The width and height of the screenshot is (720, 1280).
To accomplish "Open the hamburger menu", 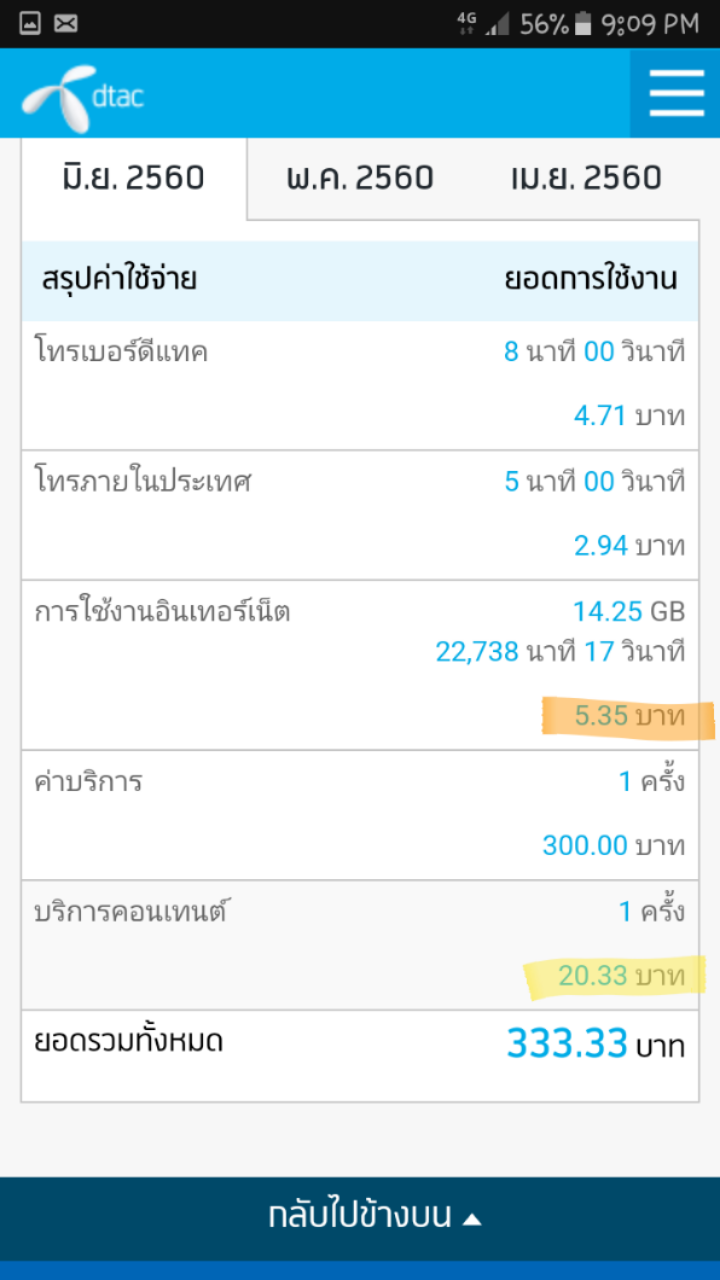I will pos(675,94).
